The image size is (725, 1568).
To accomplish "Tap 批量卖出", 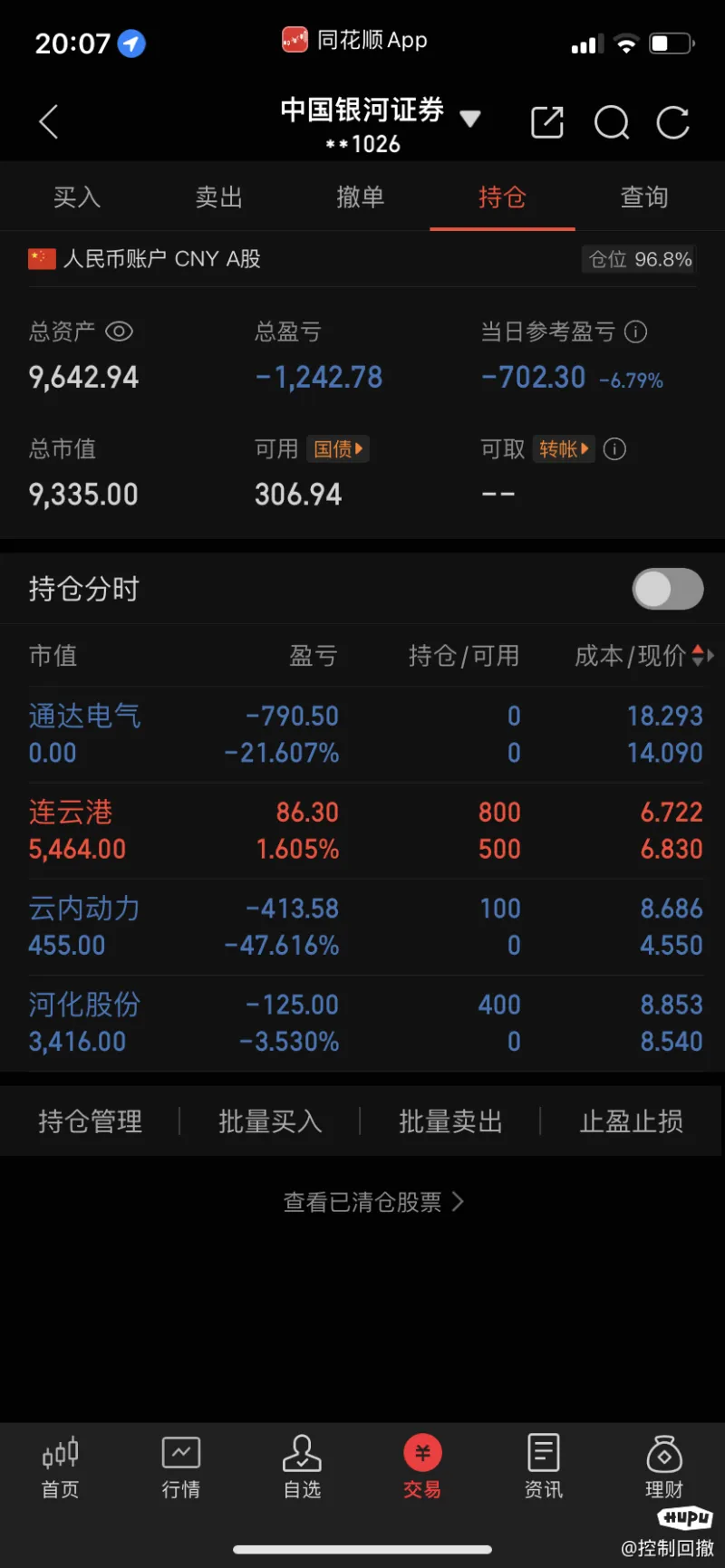I will click(x=450, y=1121).
